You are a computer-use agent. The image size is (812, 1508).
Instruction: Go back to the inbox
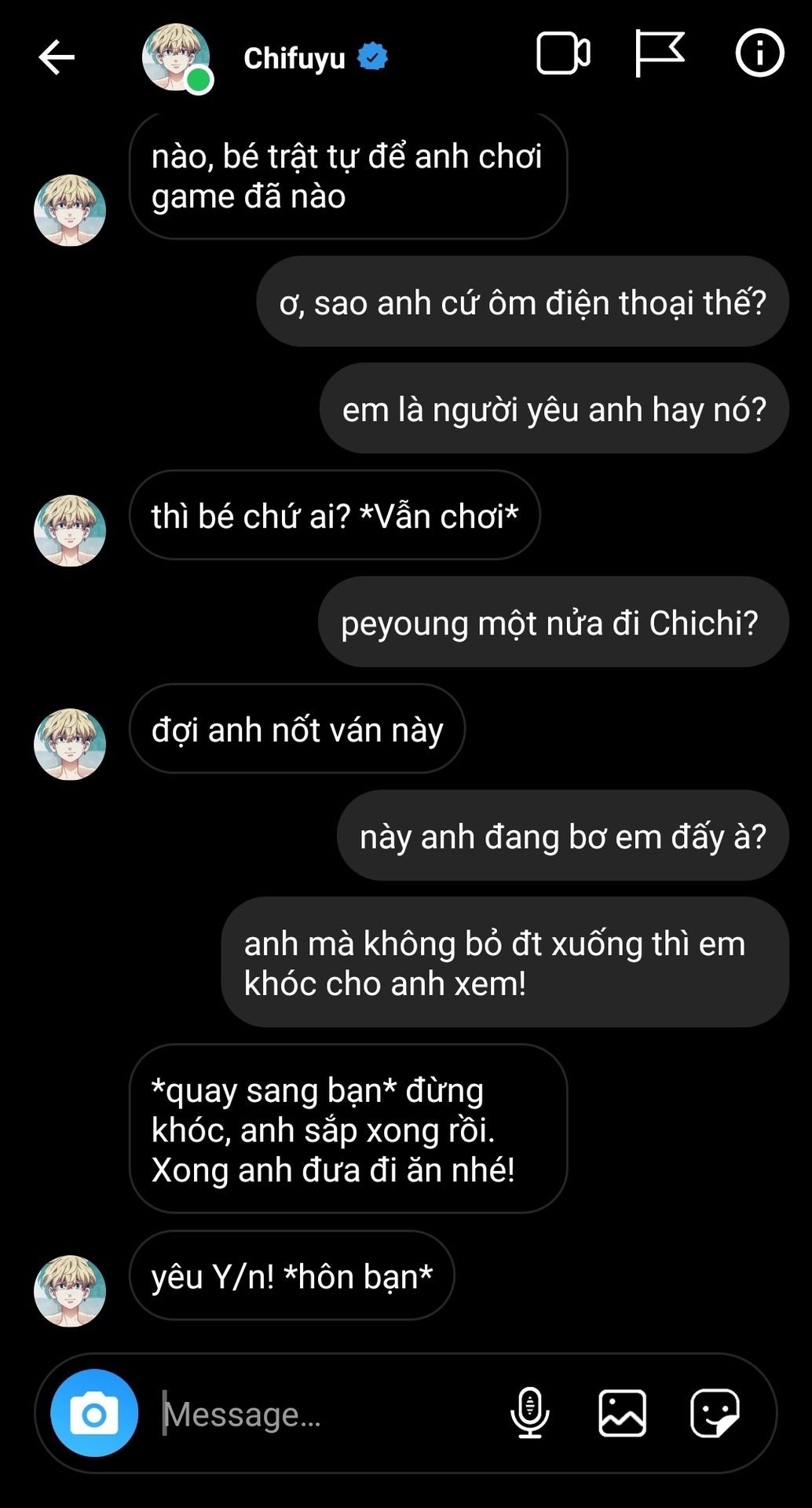pyautogui.click(x=57, y=57)
